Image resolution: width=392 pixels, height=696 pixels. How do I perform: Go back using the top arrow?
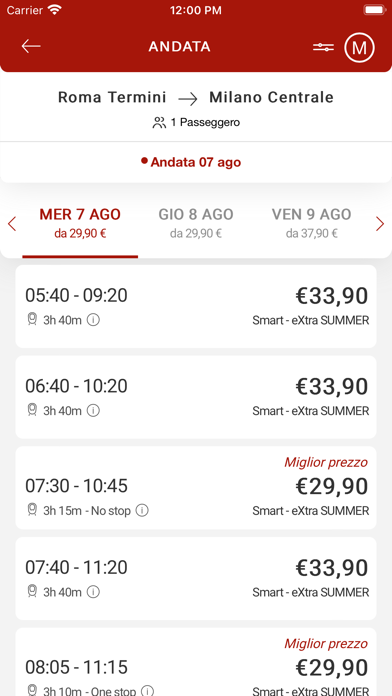[31, 46]
